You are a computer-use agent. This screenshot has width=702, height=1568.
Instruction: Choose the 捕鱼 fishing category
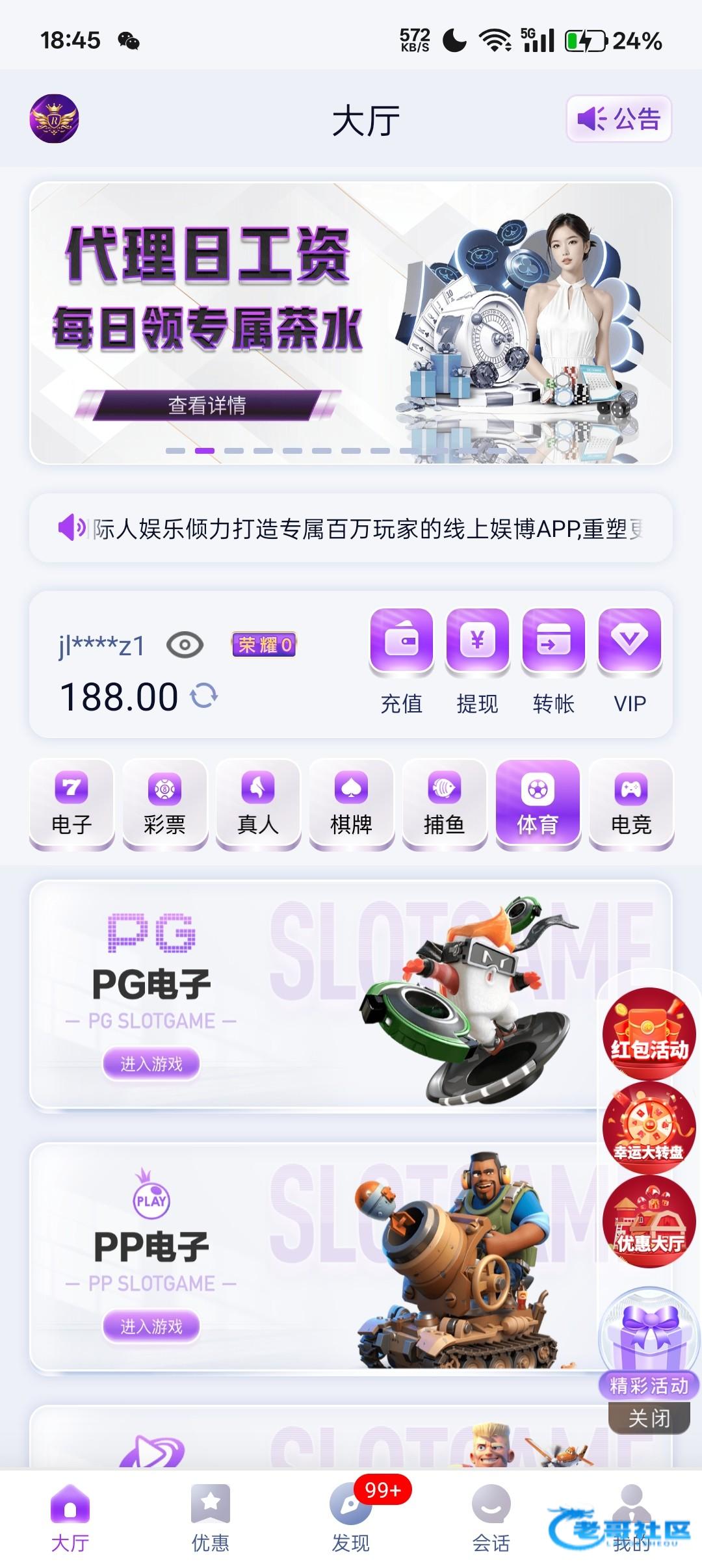coord(445,804)
